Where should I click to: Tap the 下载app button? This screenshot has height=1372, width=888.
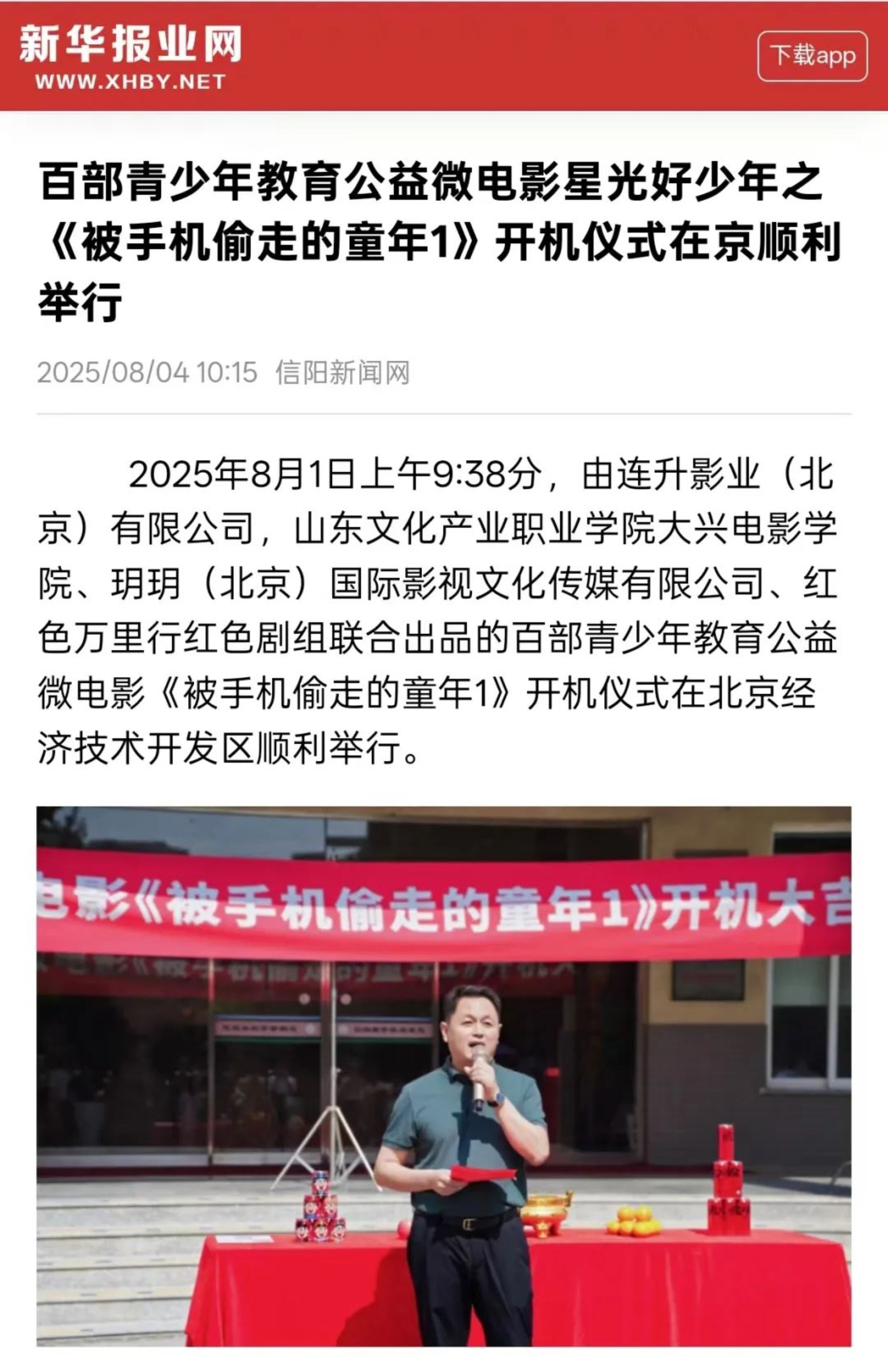[x=812, y=57]
